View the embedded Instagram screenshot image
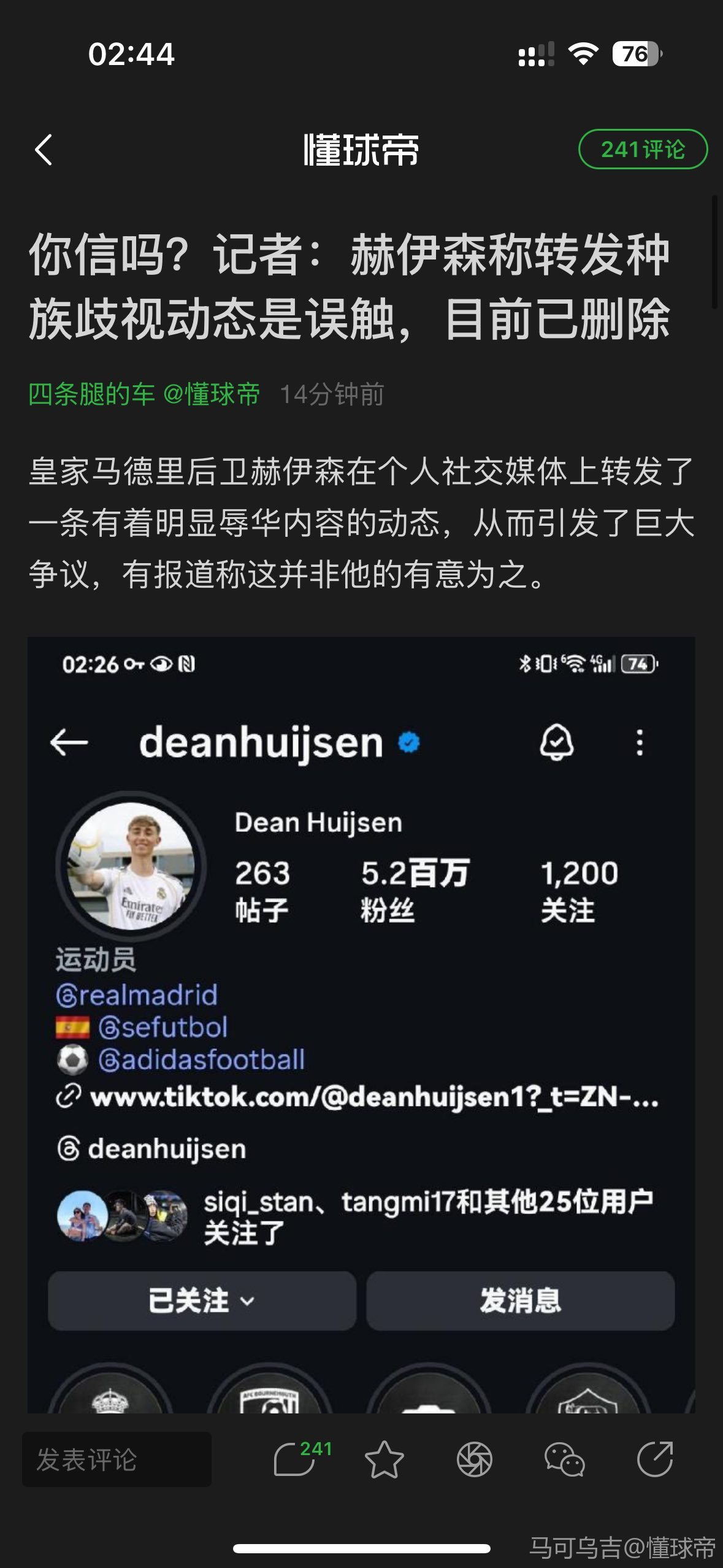 (x=361, y=1024)
